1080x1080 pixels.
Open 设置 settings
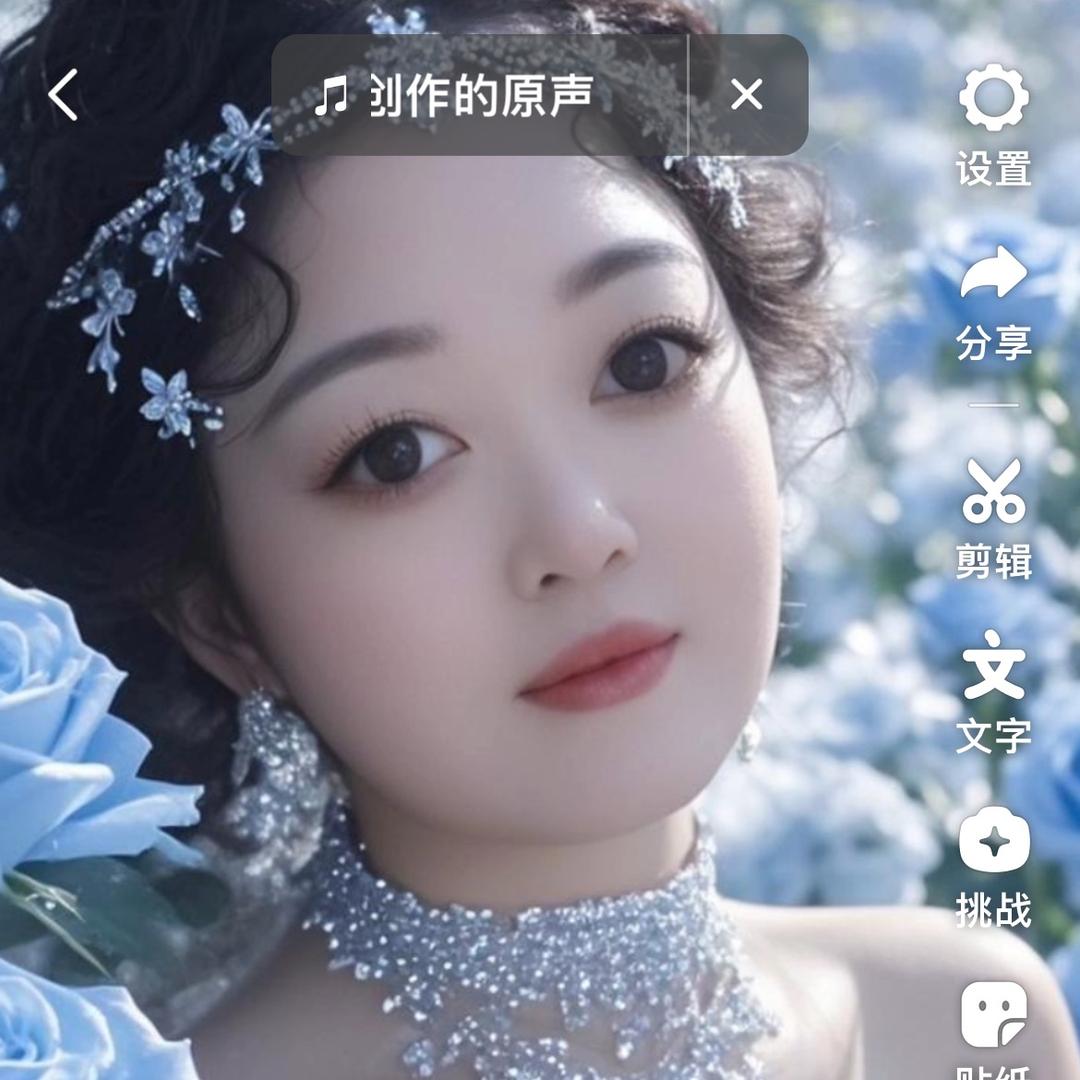tap(993, 124)
